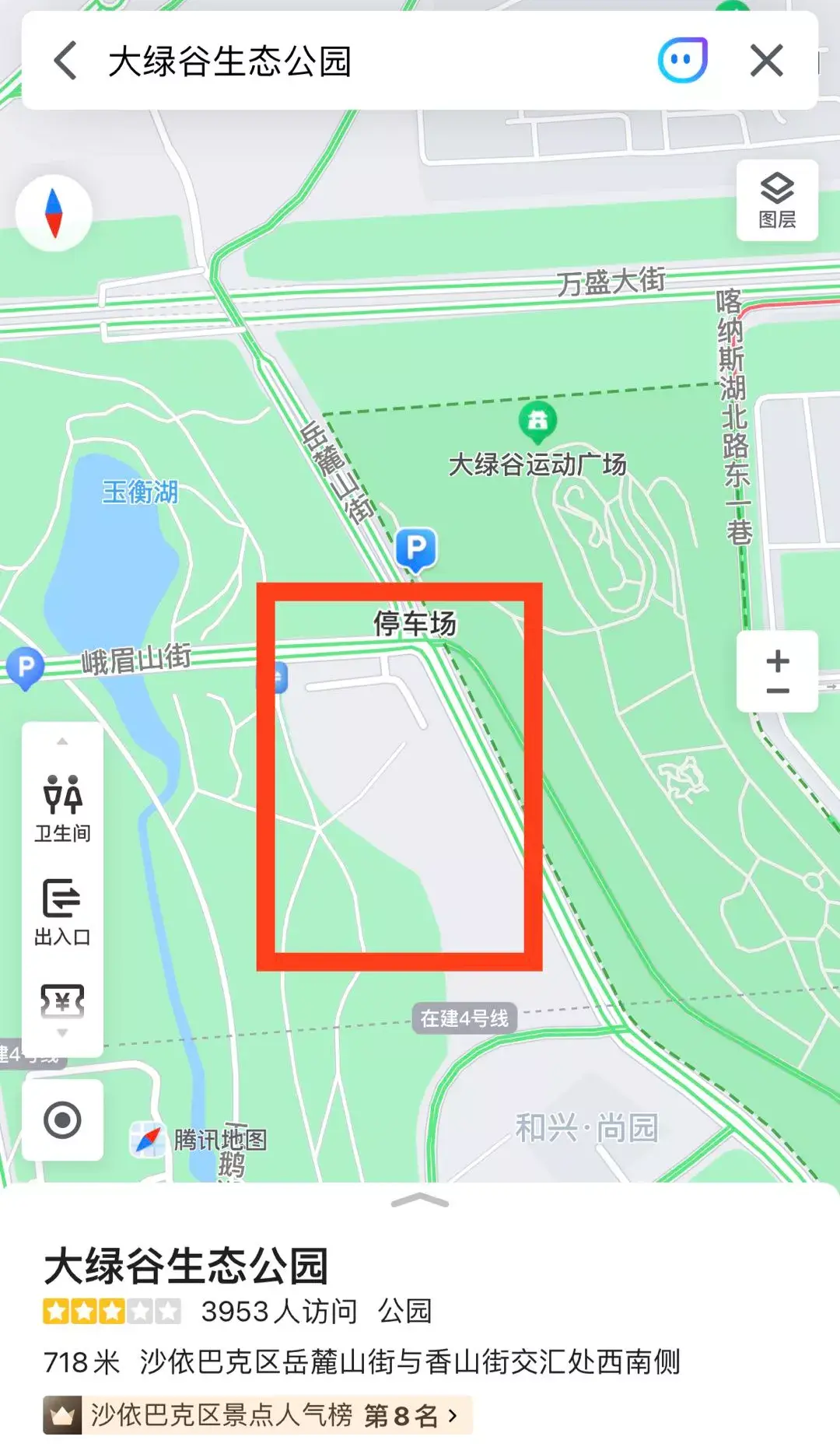Select the parking marker on 峨眉山街
Image resolution: width=840 pixels, height=1447 pixels.
pos(26,667)
